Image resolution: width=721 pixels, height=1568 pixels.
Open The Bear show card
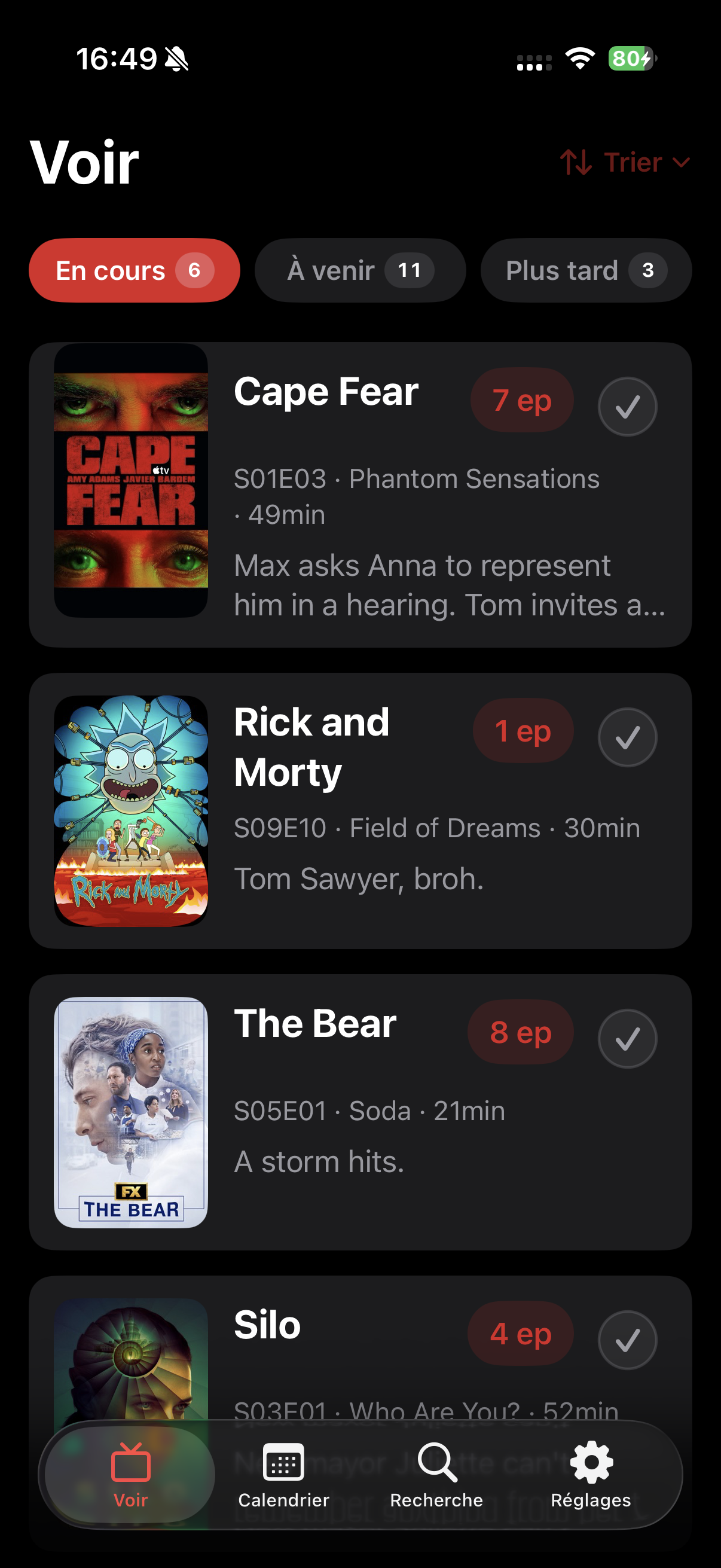coord(360,1112)
